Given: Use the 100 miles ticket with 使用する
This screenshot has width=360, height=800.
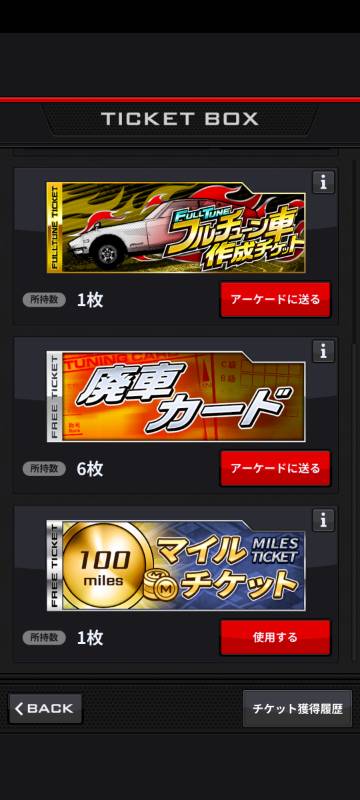Looking at the screenshot, I should coord(275,637).
